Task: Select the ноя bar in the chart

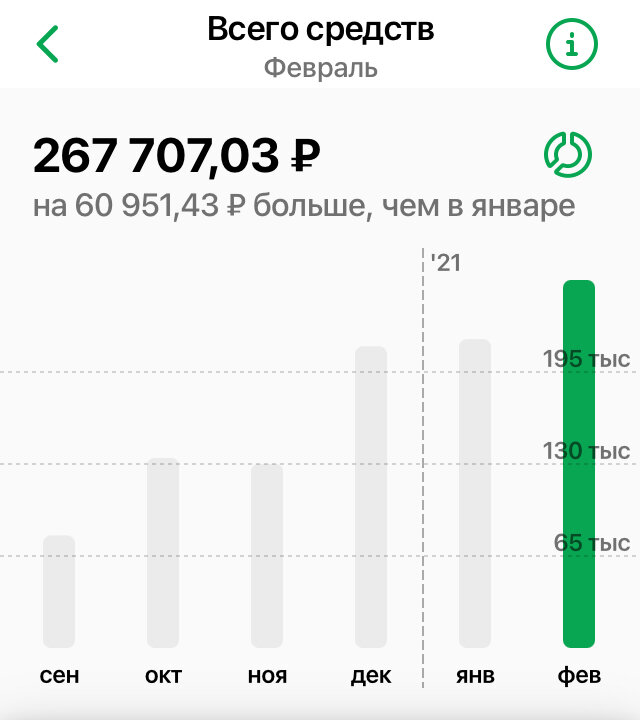Action: click(267, 555)
